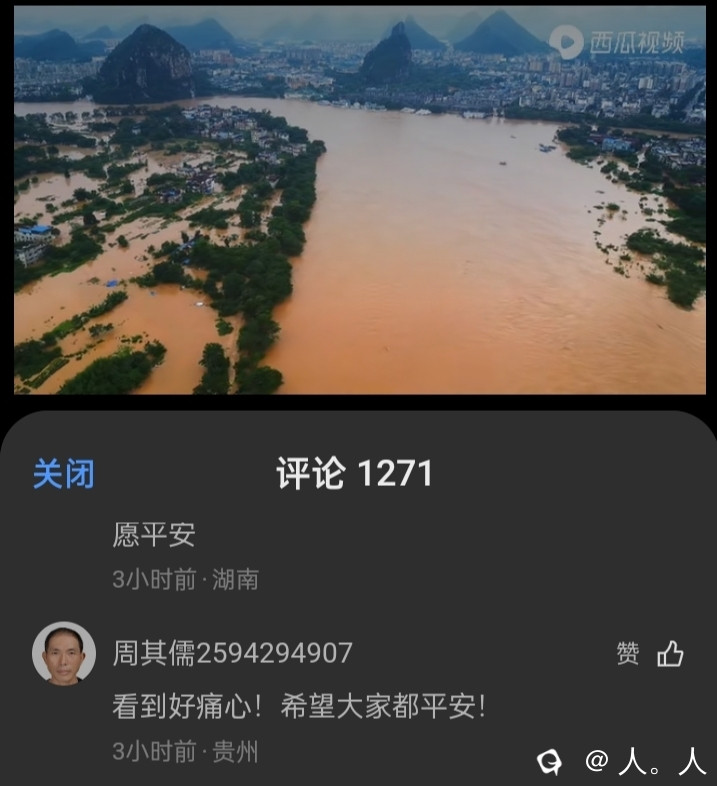Image resolution: width=717 pixels, height=786 pixels.
Task: Close the comments panel via 关闭
Action: (x=63, y=474)
